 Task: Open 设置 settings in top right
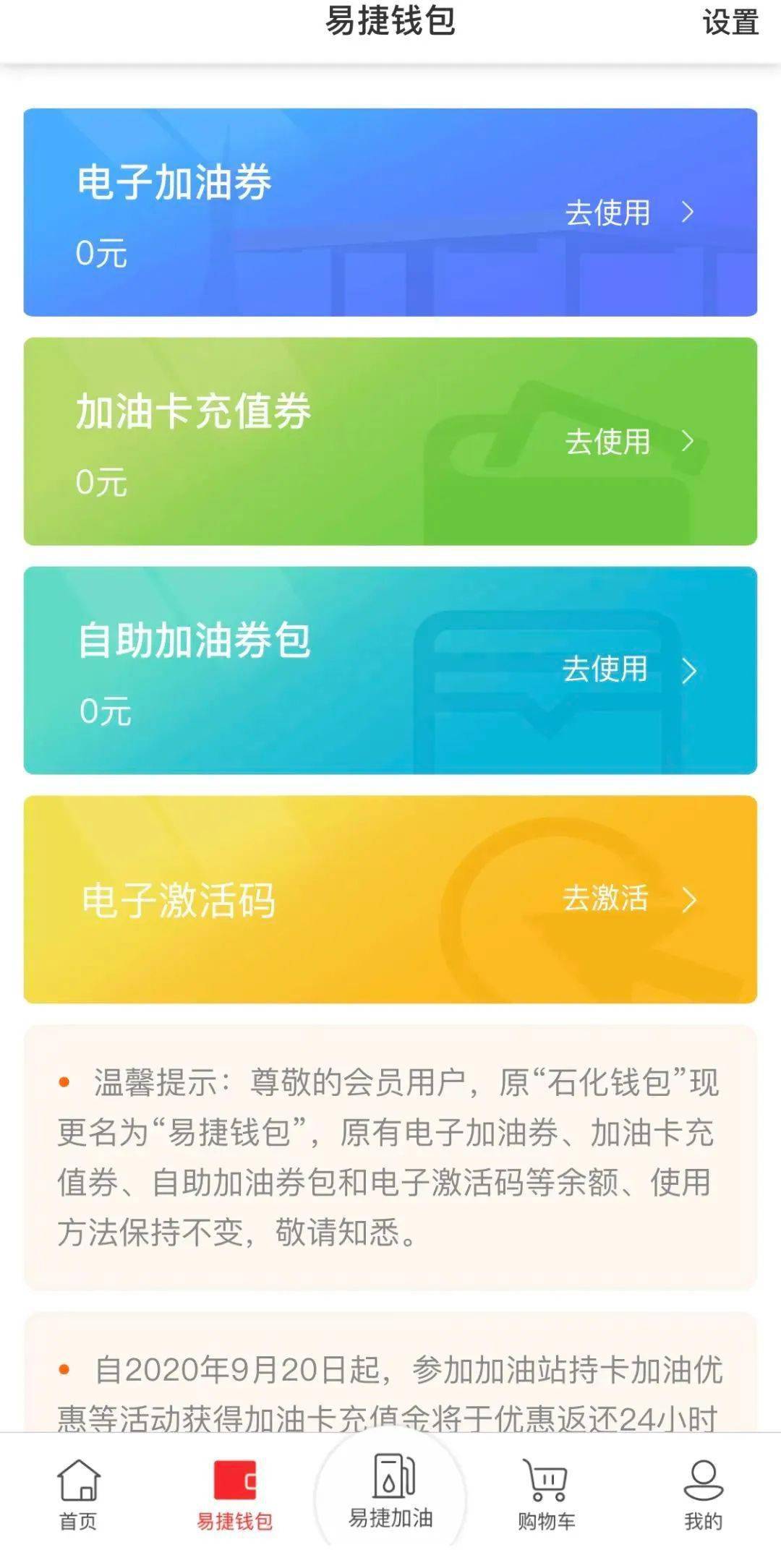click(x=730, y=24)
